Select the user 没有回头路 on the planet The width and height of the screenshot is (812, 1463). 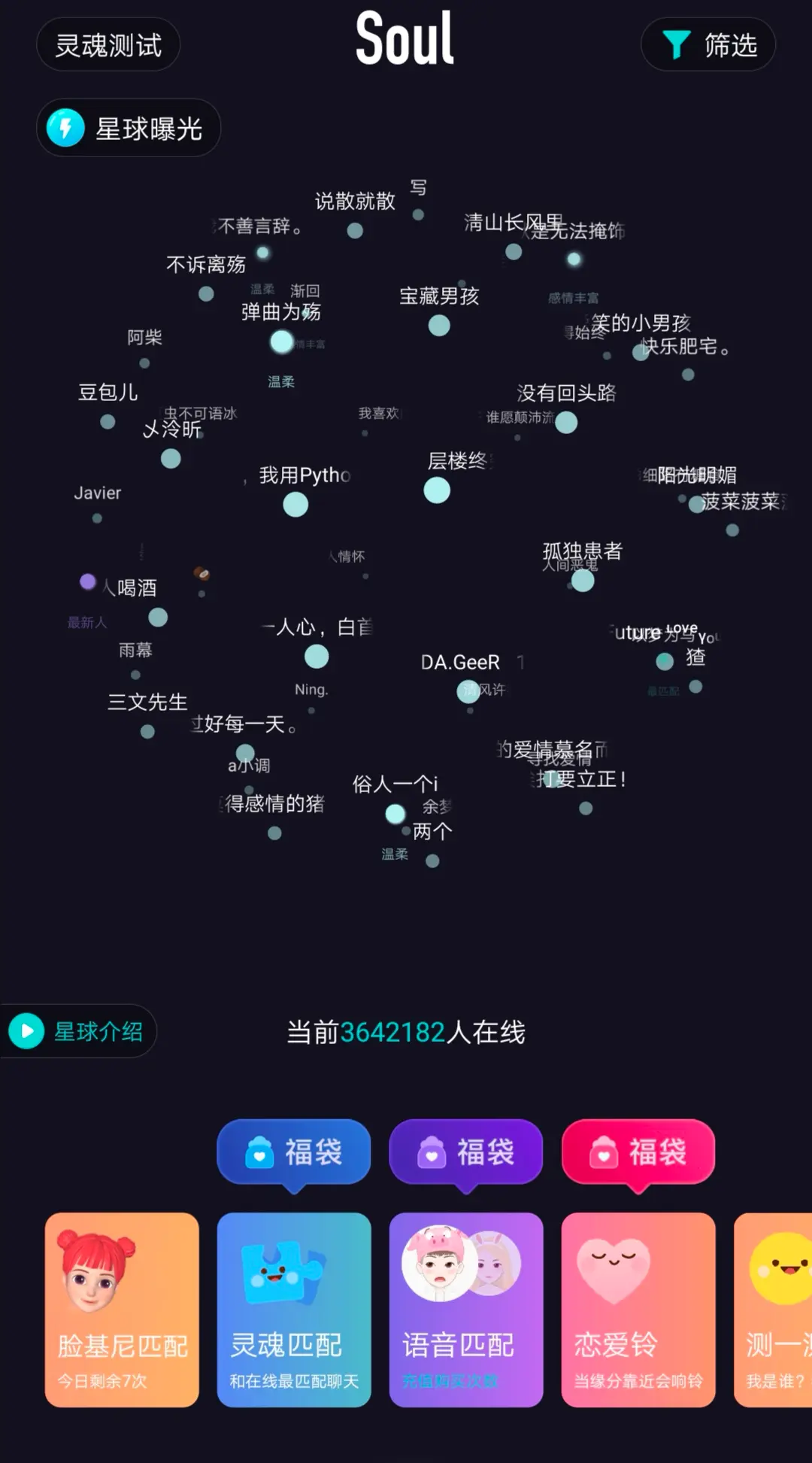566,422
